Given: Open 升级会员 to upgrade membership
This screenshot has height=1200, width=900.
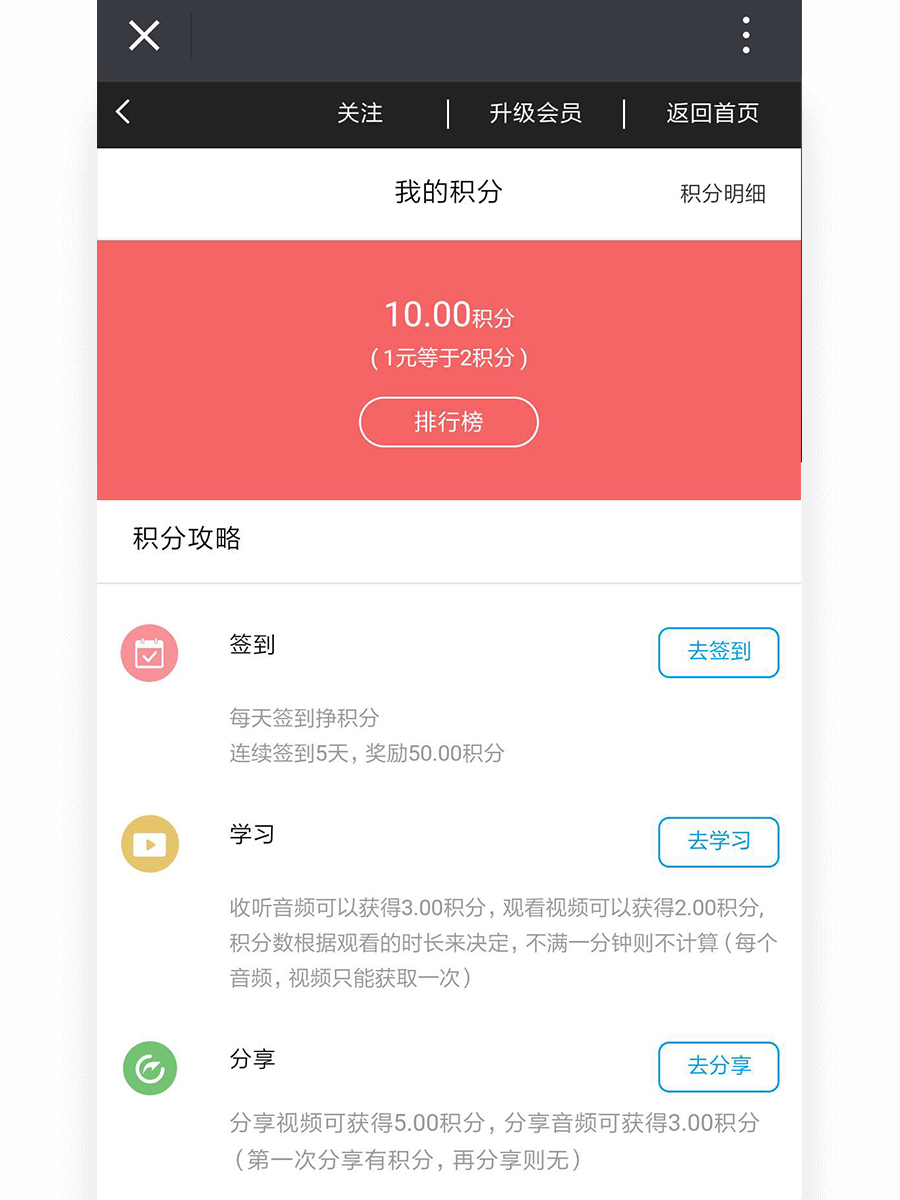Looking at the screenshot, I should [x=536, y=114].
